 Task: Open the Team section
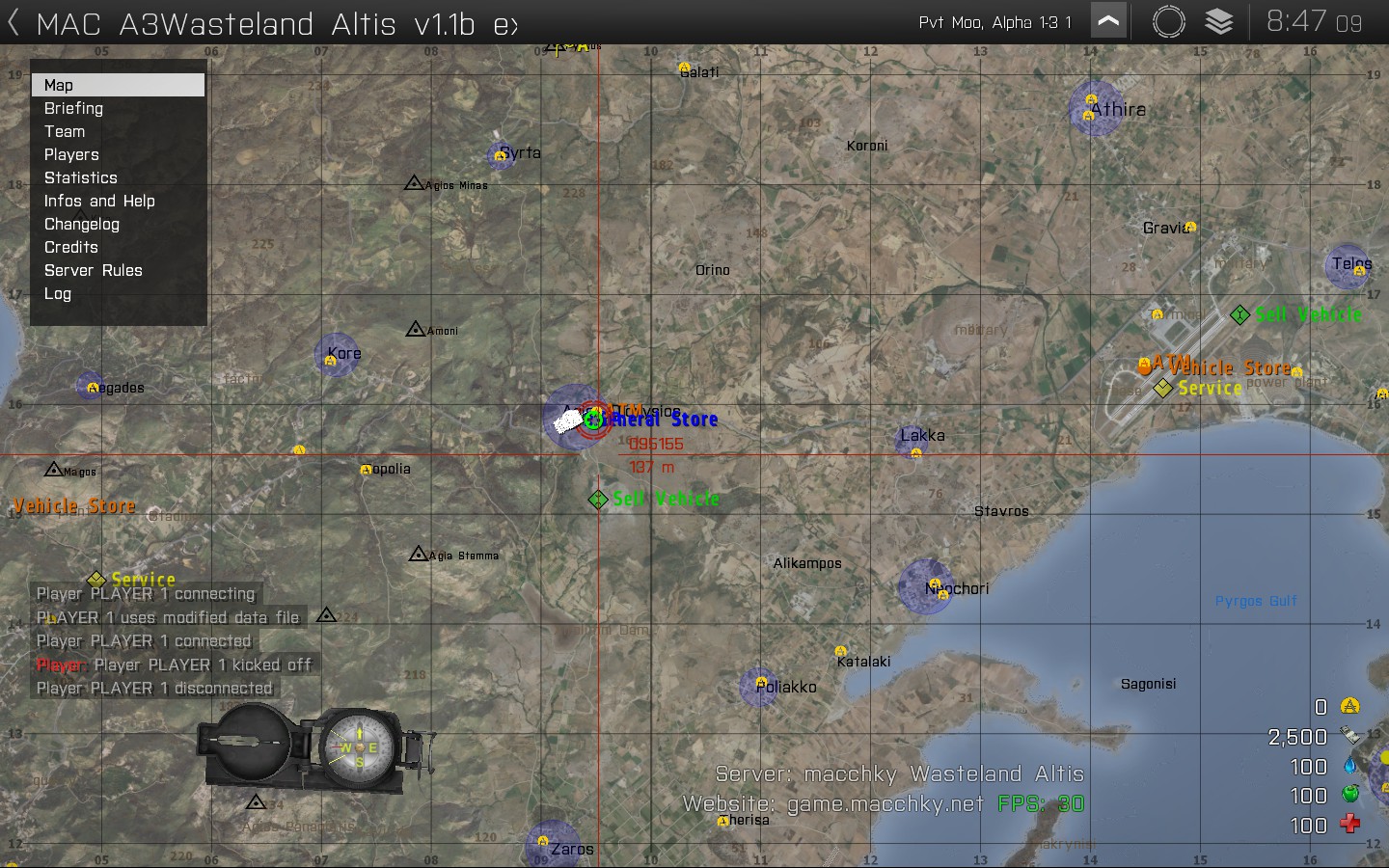(65, 131)
